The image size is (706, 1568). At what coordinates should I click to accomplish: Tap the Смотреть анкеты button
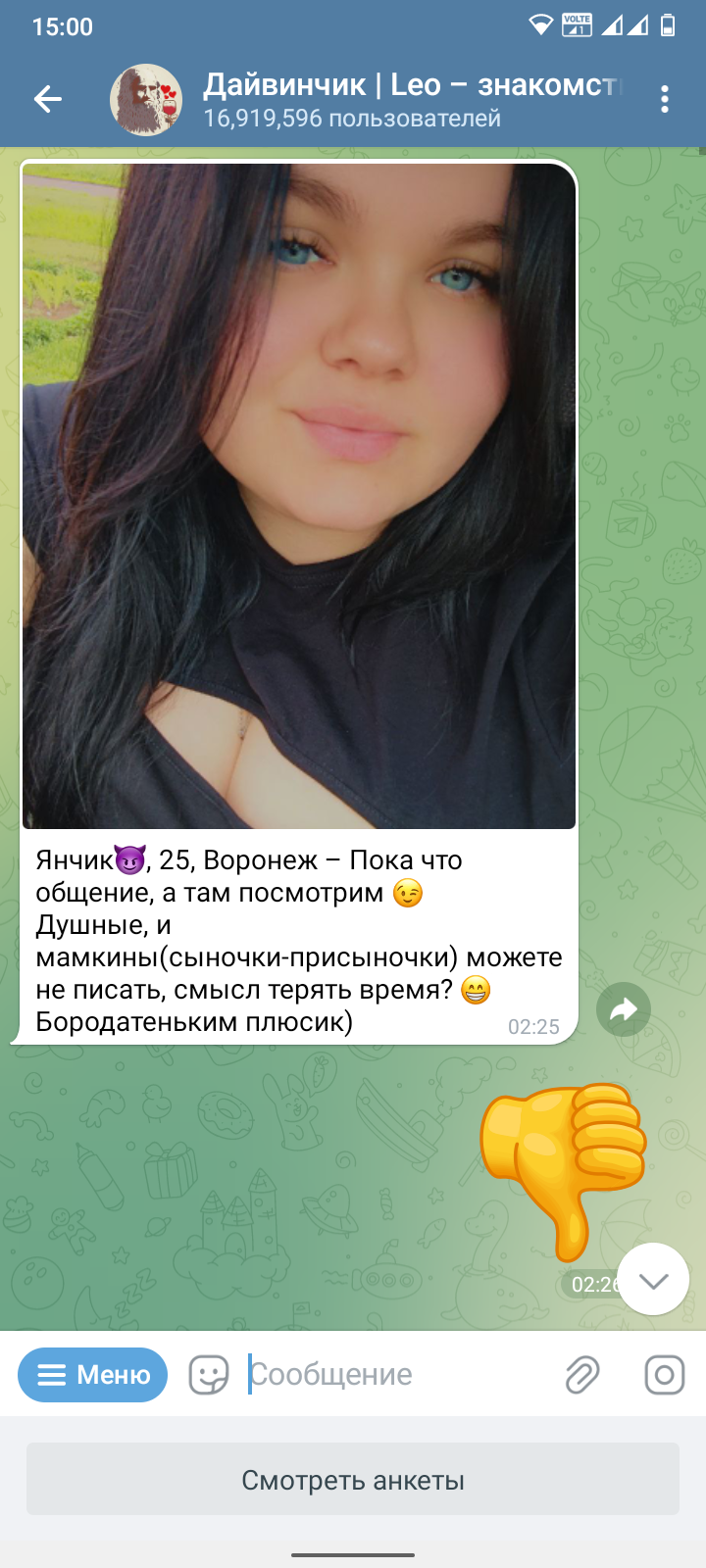point(353,1479)
